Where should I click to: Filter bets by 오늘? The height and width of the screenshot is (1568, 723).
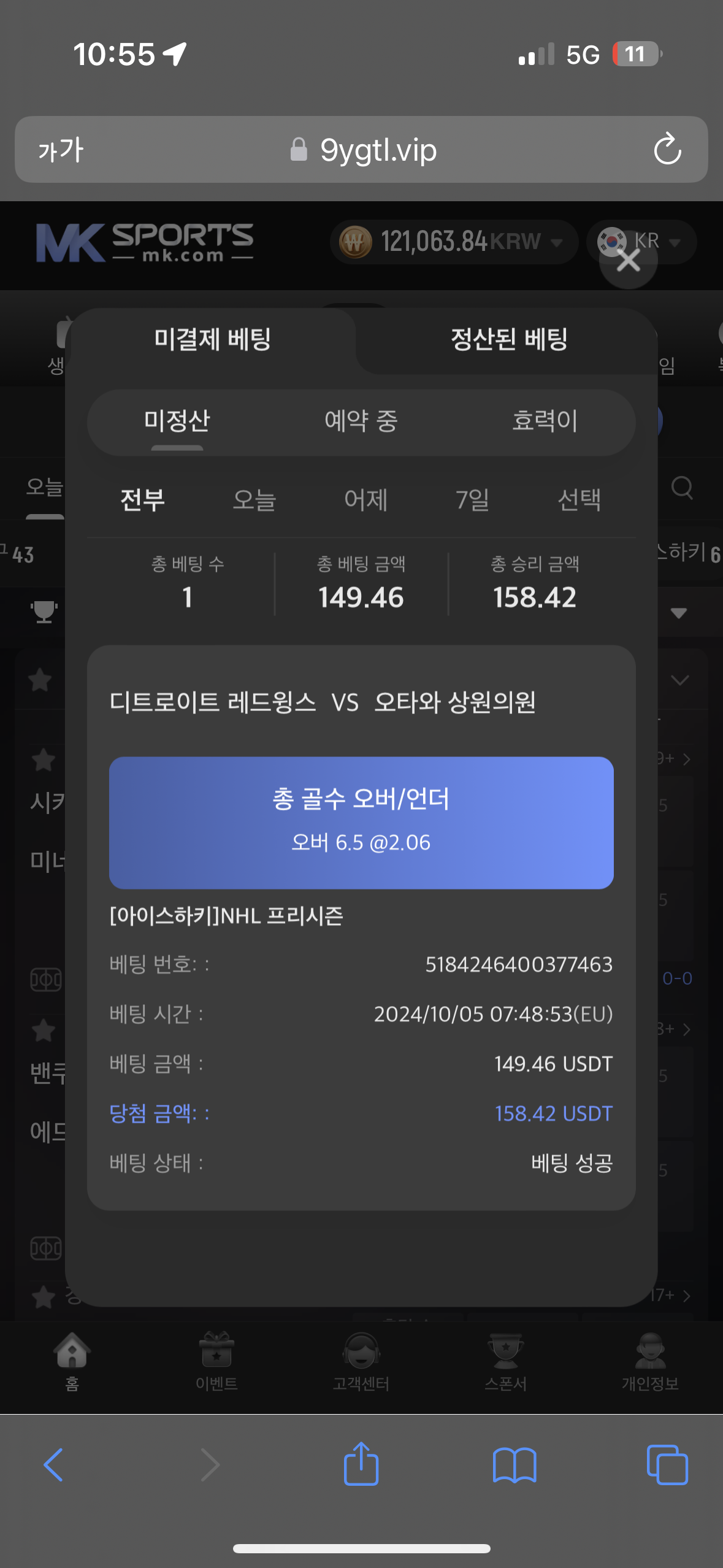(254, 500)
